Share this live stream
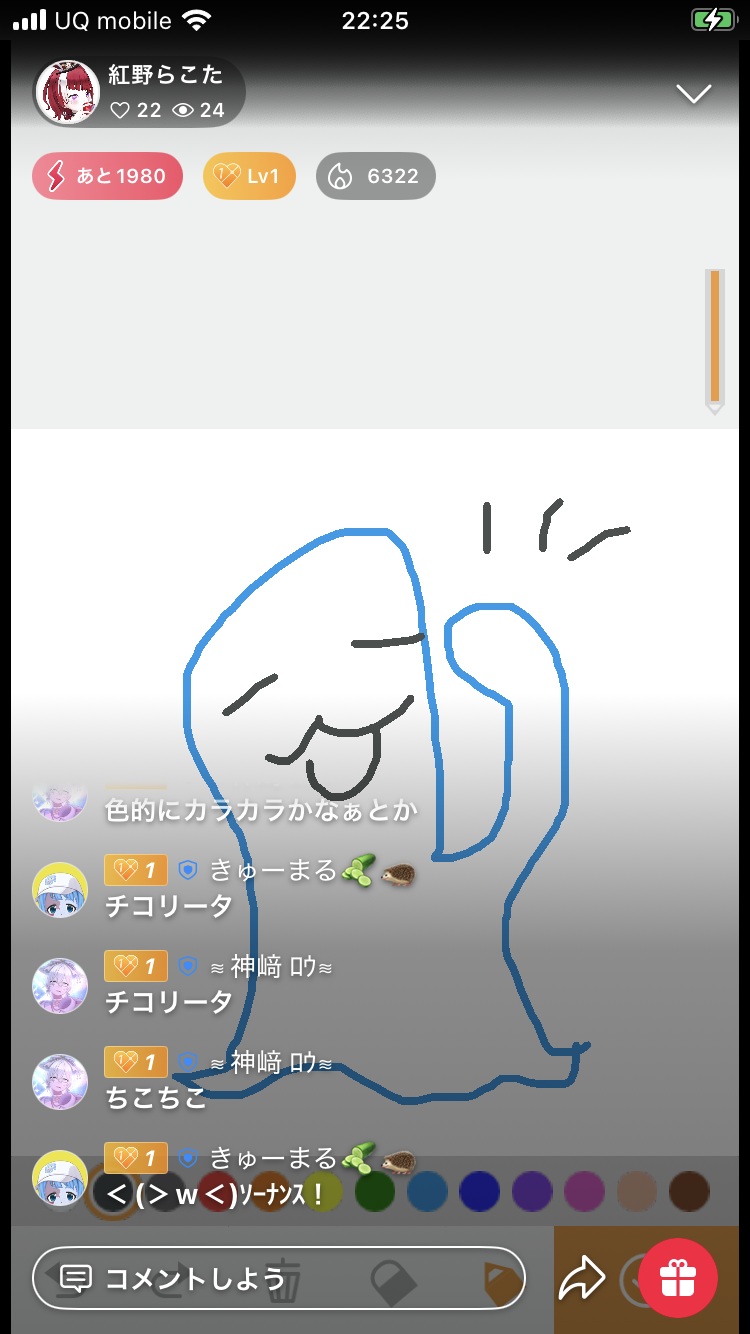The image size is (750, 1334). point(581,1278)
